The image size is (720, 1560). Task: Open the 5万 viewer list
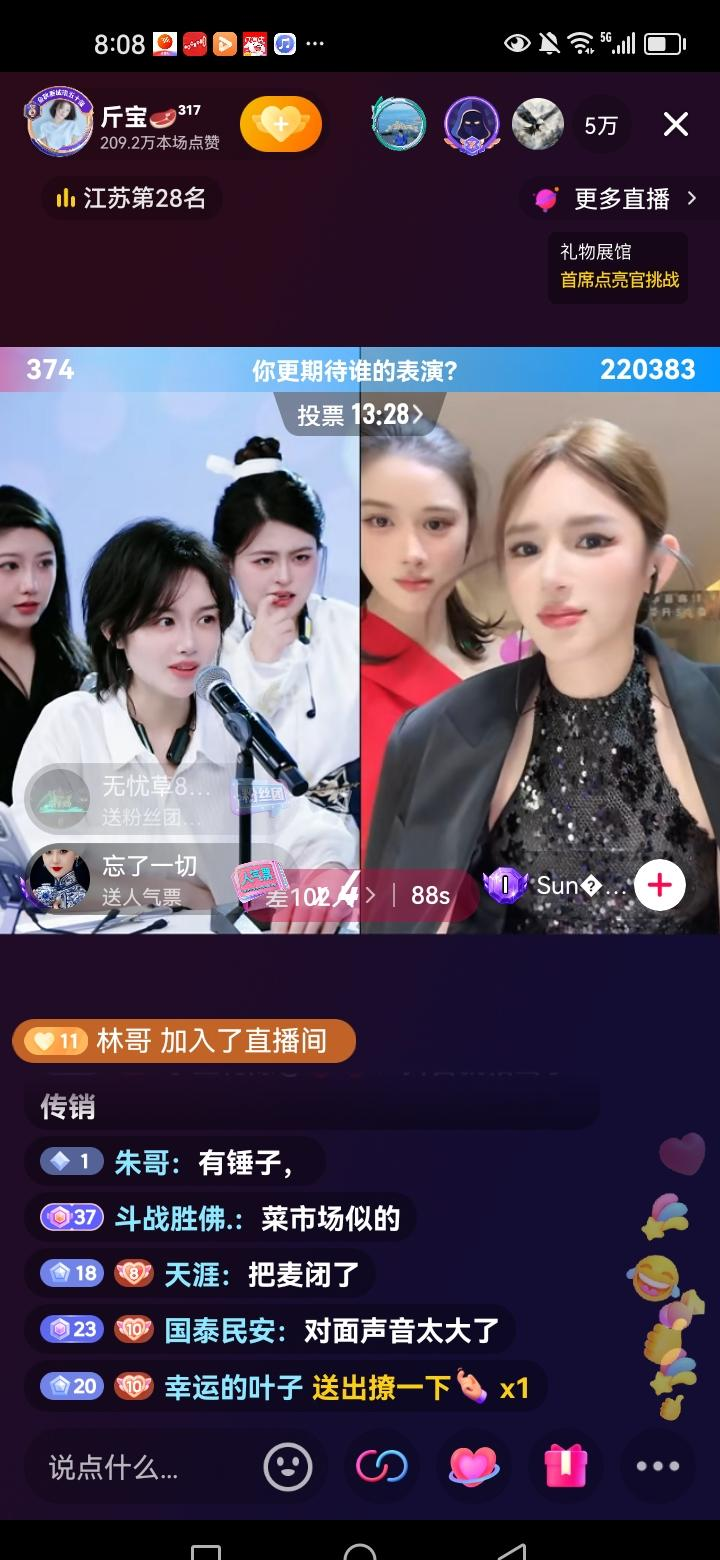tap(601, 125)
